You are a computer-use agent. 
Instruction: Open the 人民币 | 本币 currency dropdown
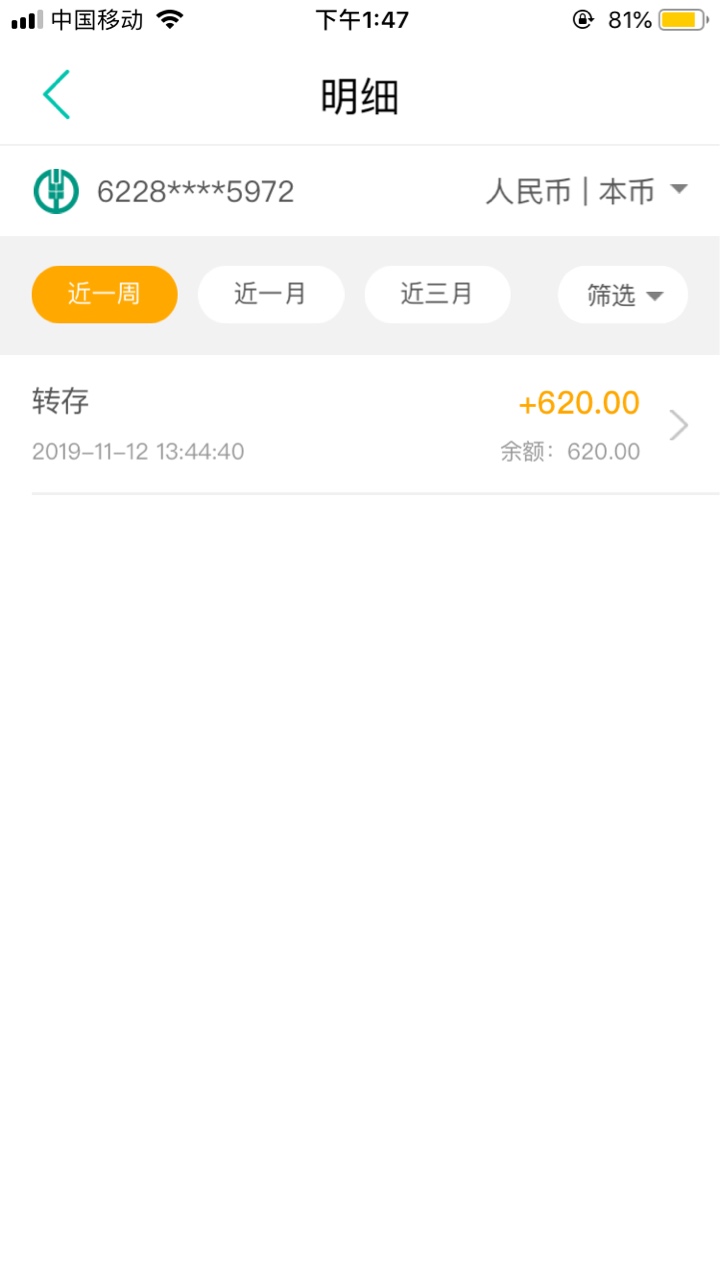click(x=587, y=190)
